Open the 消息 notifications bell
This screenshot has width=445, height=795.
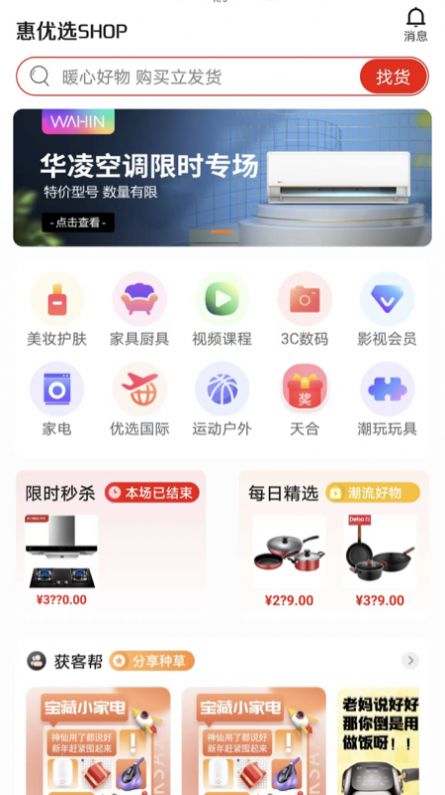pyautogui.click(x=416, y=24)
